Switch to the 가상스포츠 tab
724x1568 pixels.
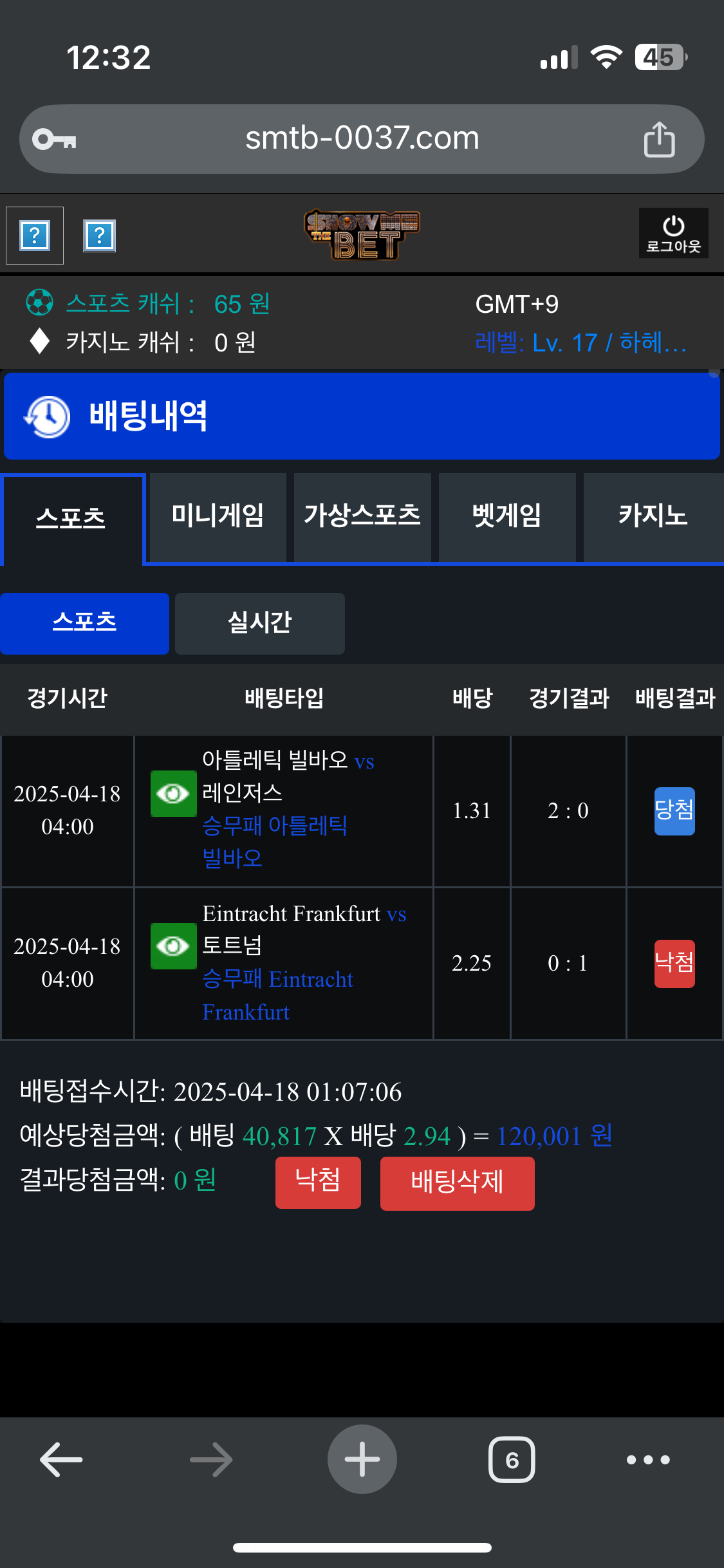click(362, 516)
